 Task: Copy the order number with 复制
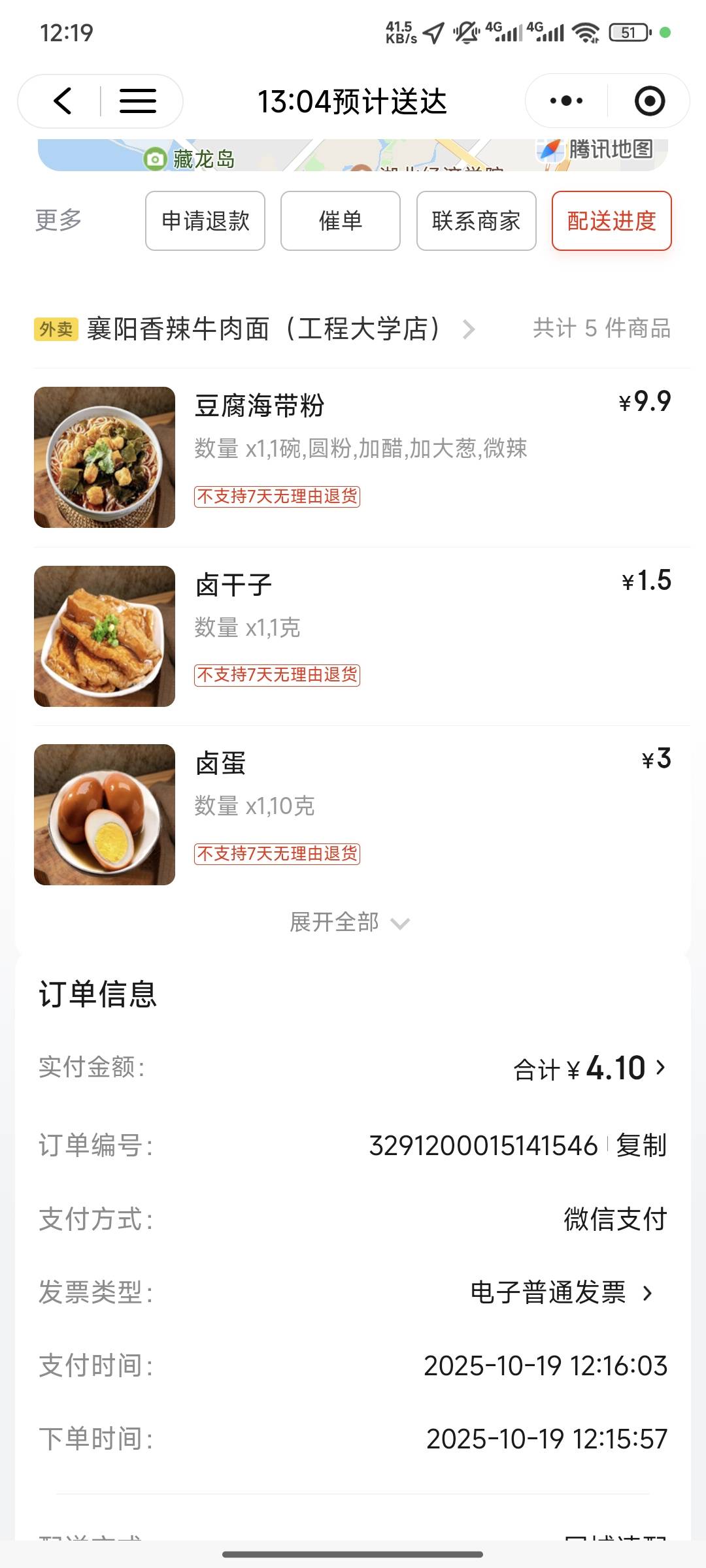tap(641, 1145)
